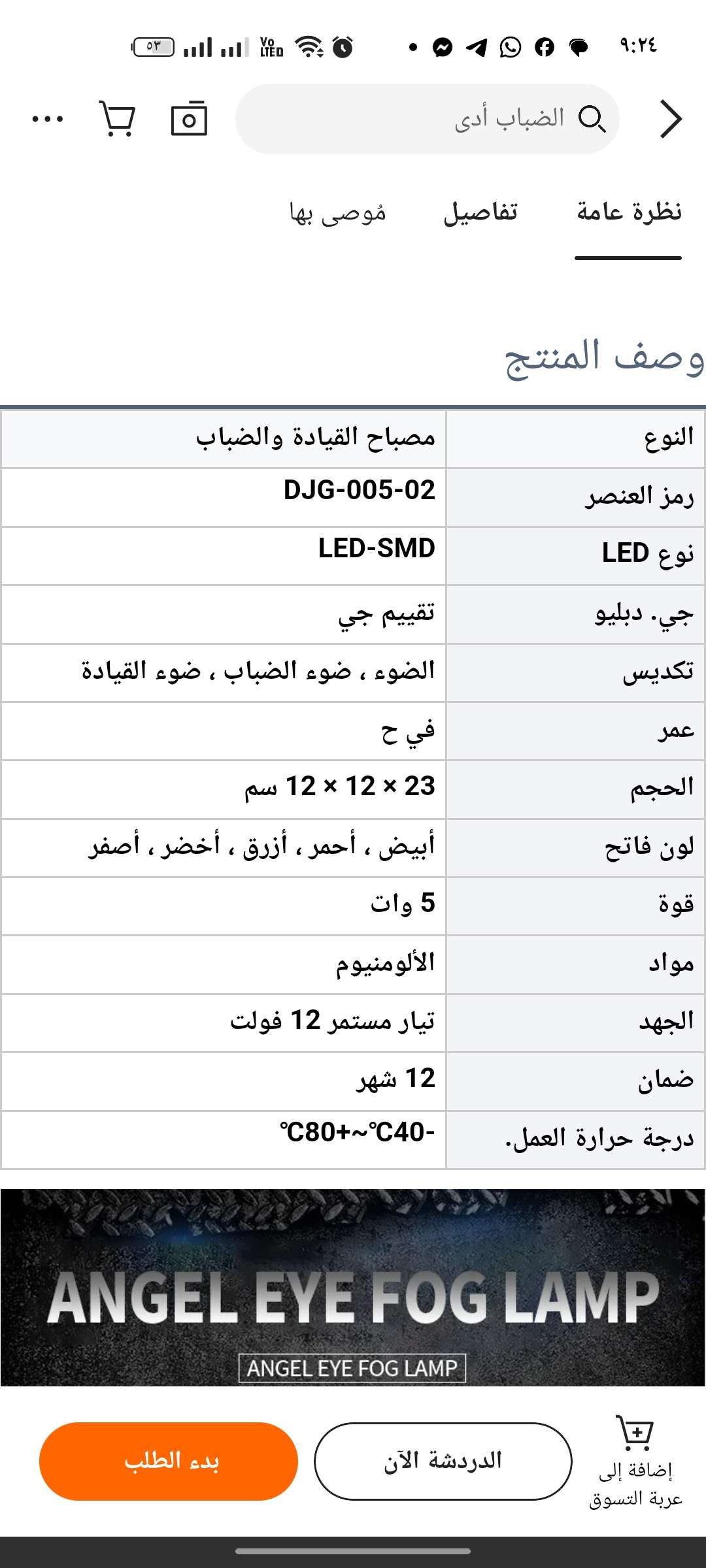706x1568 pixels.
Task: Switch to the مُوصى بها tab
Action: click(338, 212)
